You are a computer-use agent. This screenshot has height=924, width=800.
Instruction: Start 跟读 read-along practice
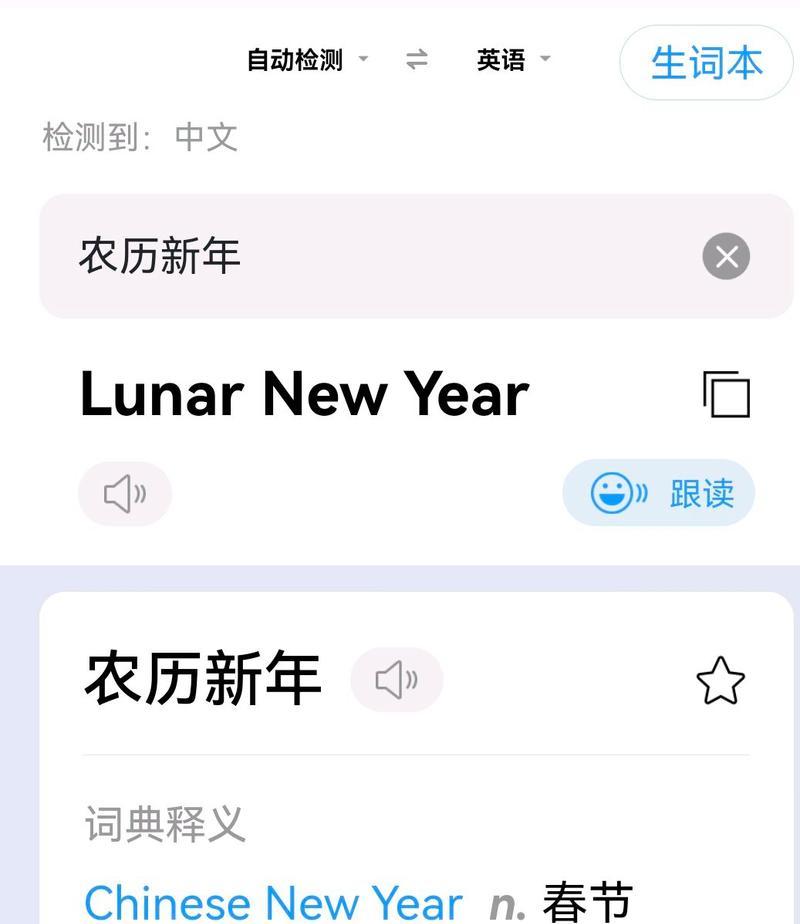(x=659, y=493)
